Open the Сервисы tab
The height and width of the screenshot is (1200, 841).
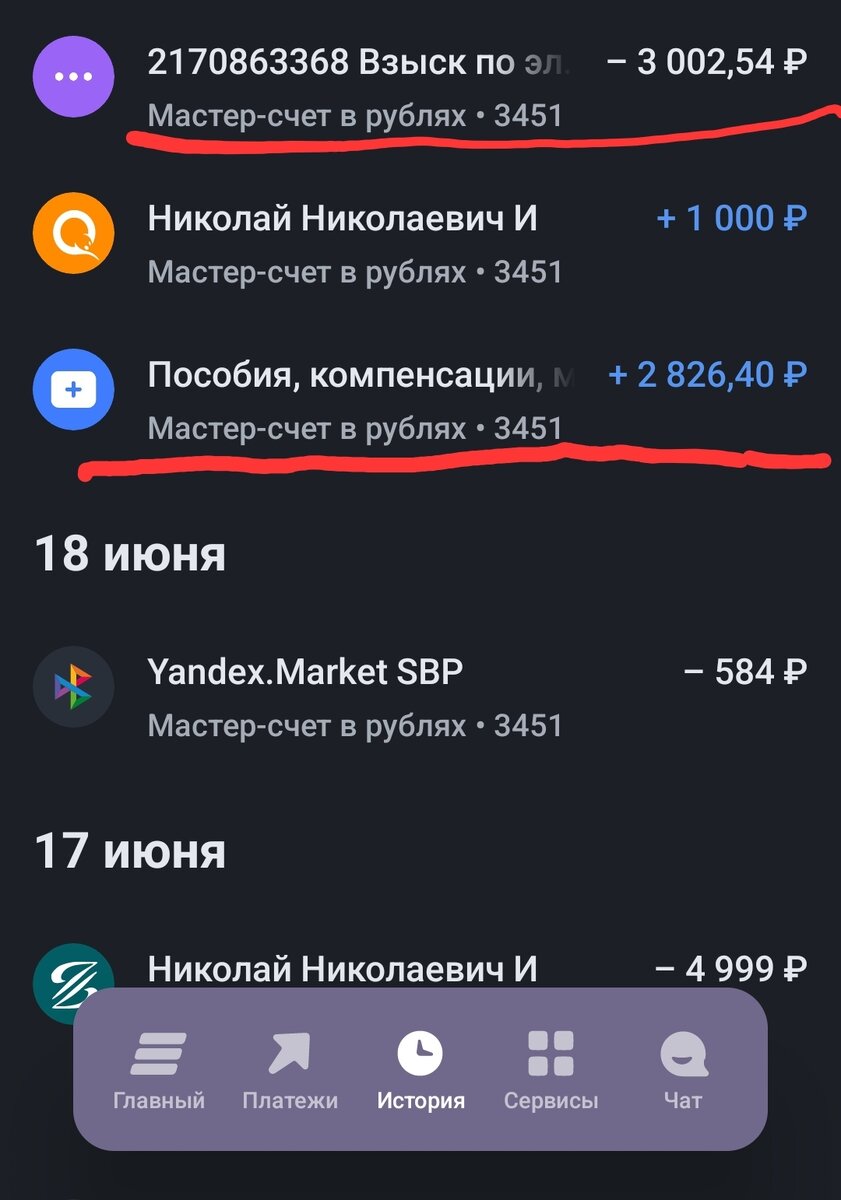[x=552, y=1070]
